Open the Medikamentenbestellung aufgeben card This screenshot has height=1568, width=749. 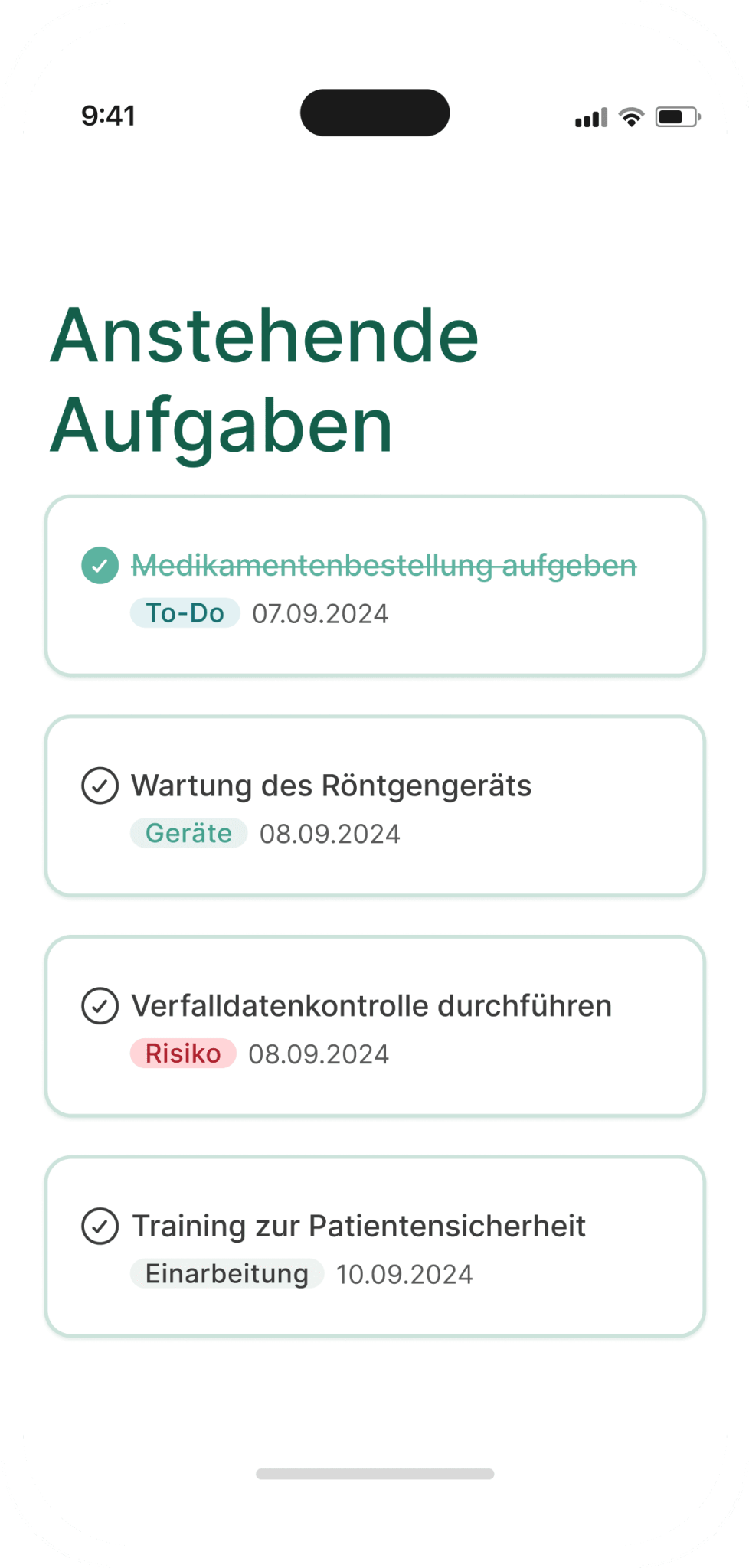[374, 586]
